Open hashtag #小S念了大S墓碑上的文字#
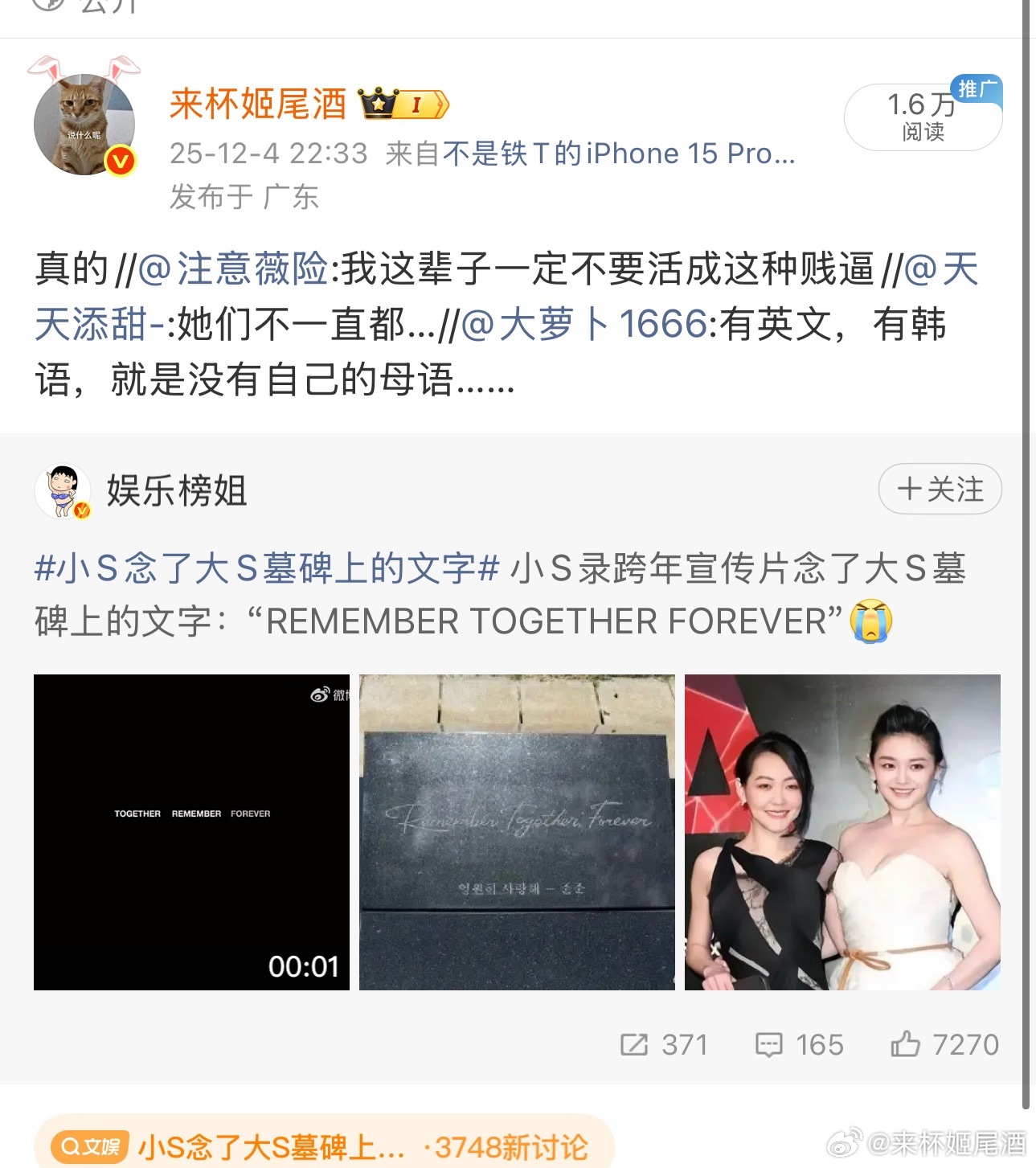This screenshot has height=1168, width=1036. [267, 568]
